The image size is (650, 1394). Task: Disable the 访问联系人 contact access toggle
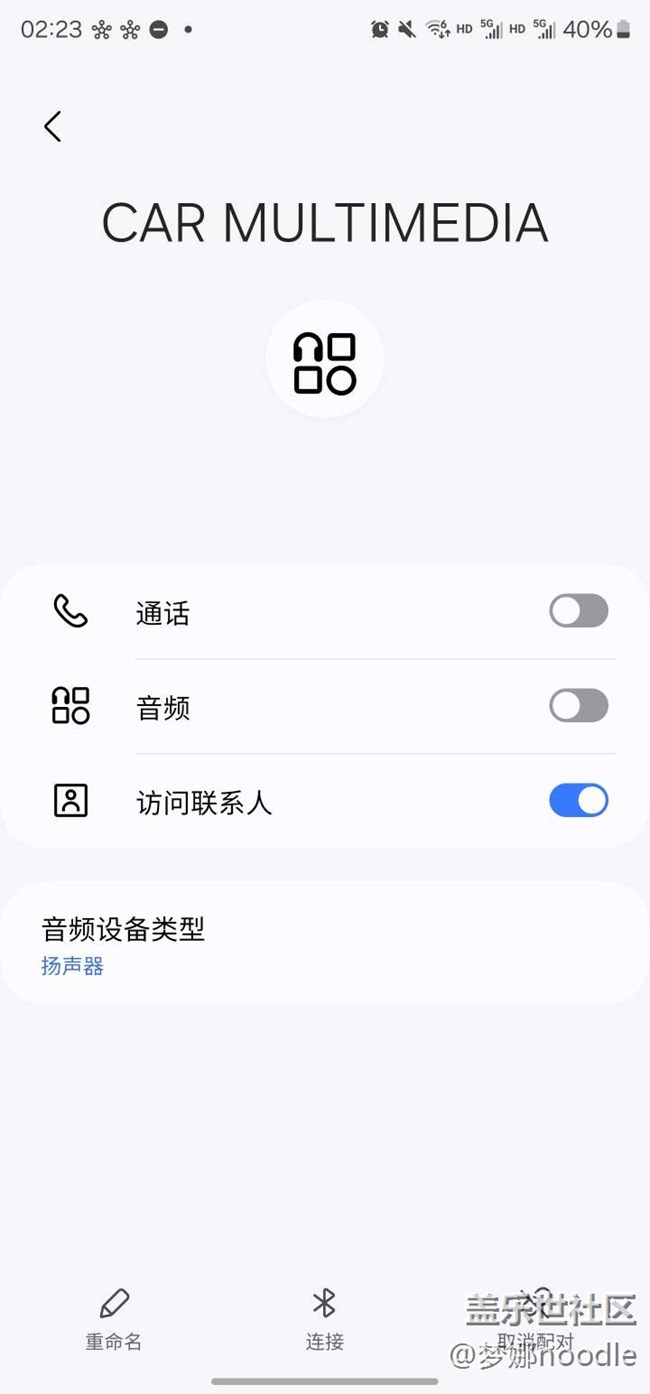coord(578,801)
